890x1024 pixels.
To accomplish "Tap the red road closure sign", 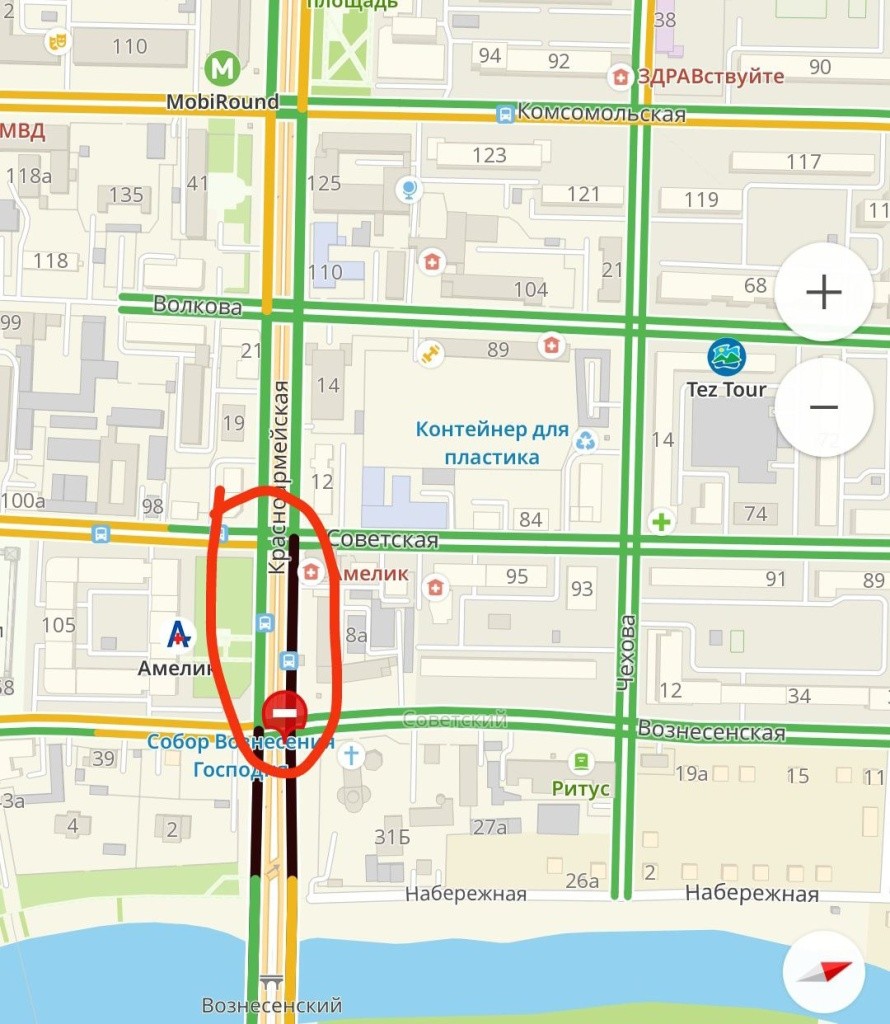I will pos(285,711).
